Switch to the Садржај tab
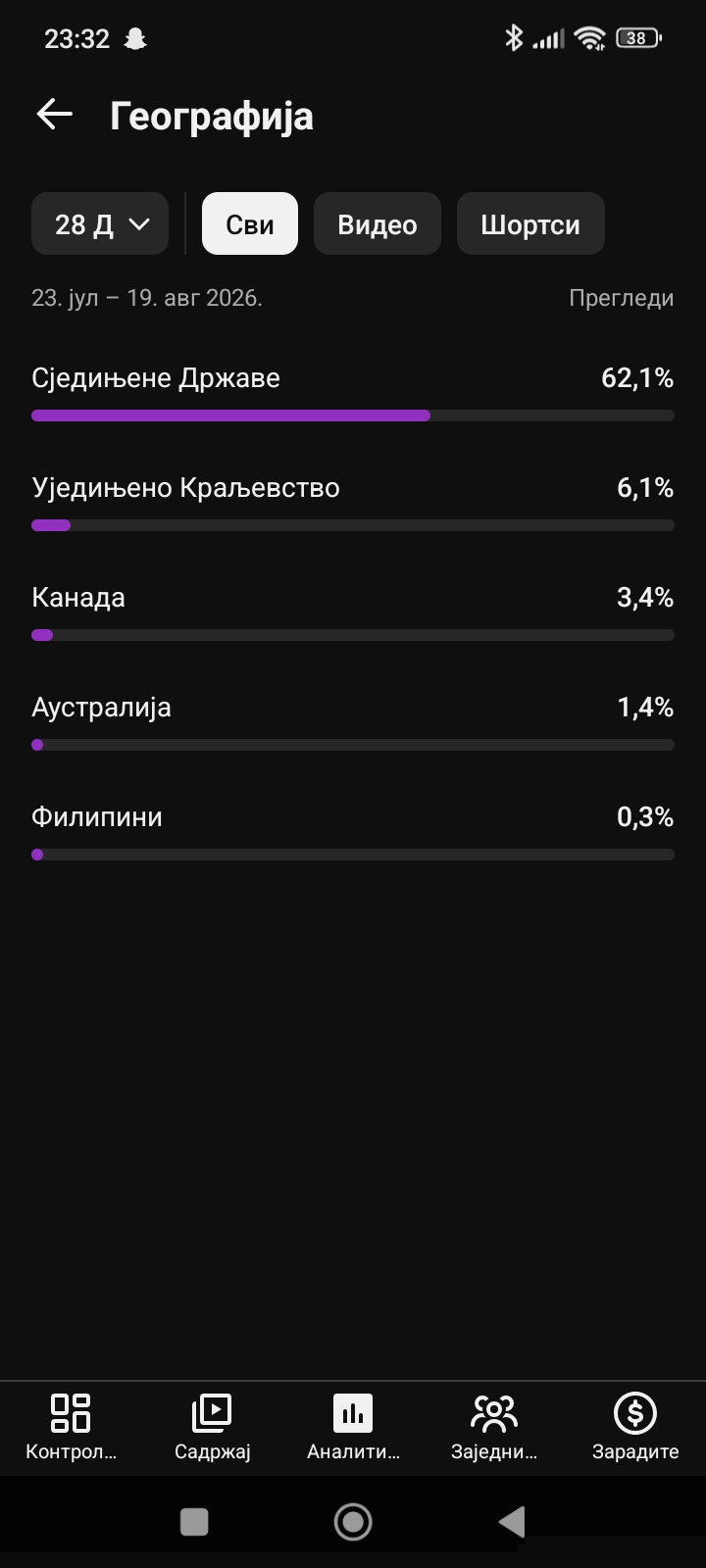The height and width of the screenshot is (1568, 706). [212, 1428]
